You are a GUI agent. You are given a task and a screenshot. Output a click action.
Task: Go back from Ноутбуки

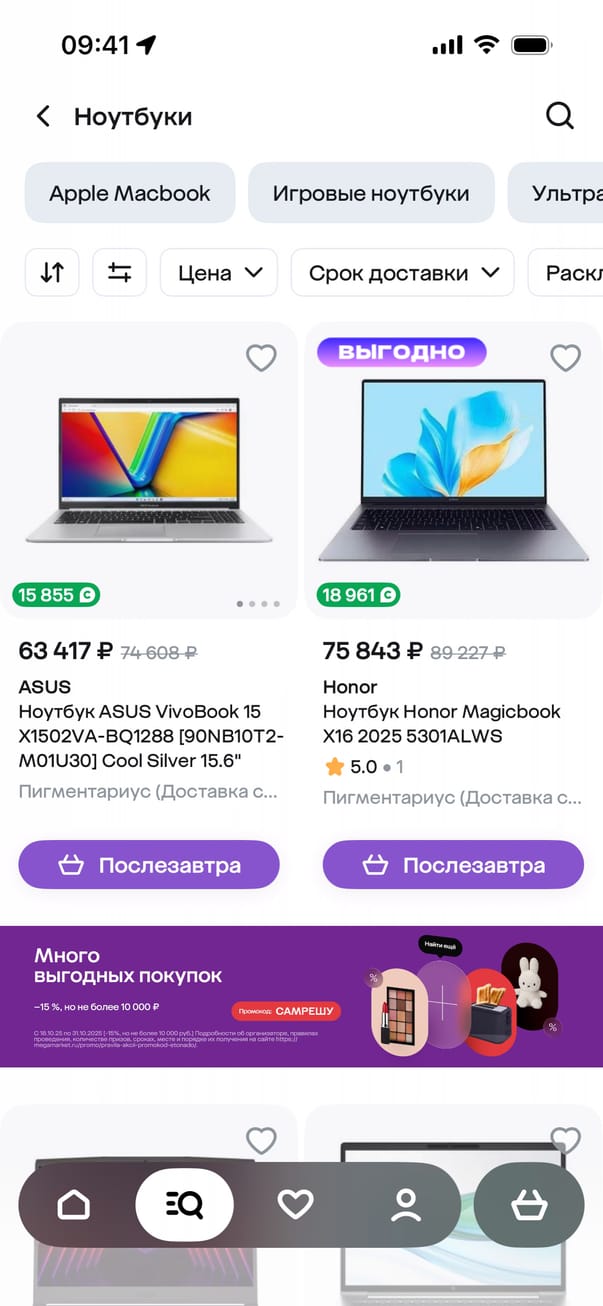[43, 117]
